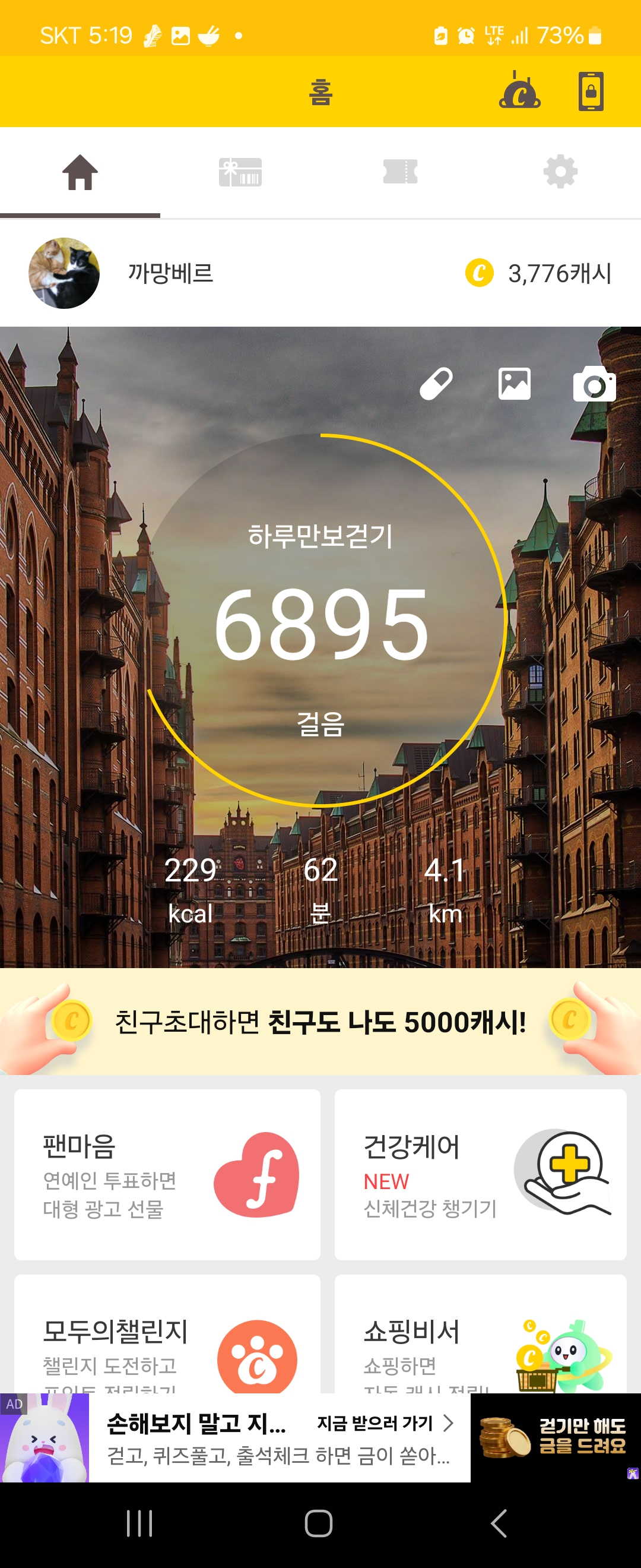This screenshot has height=1568, width=641.
Task: Switch to the settings gear tab
Action: [560, 172]
